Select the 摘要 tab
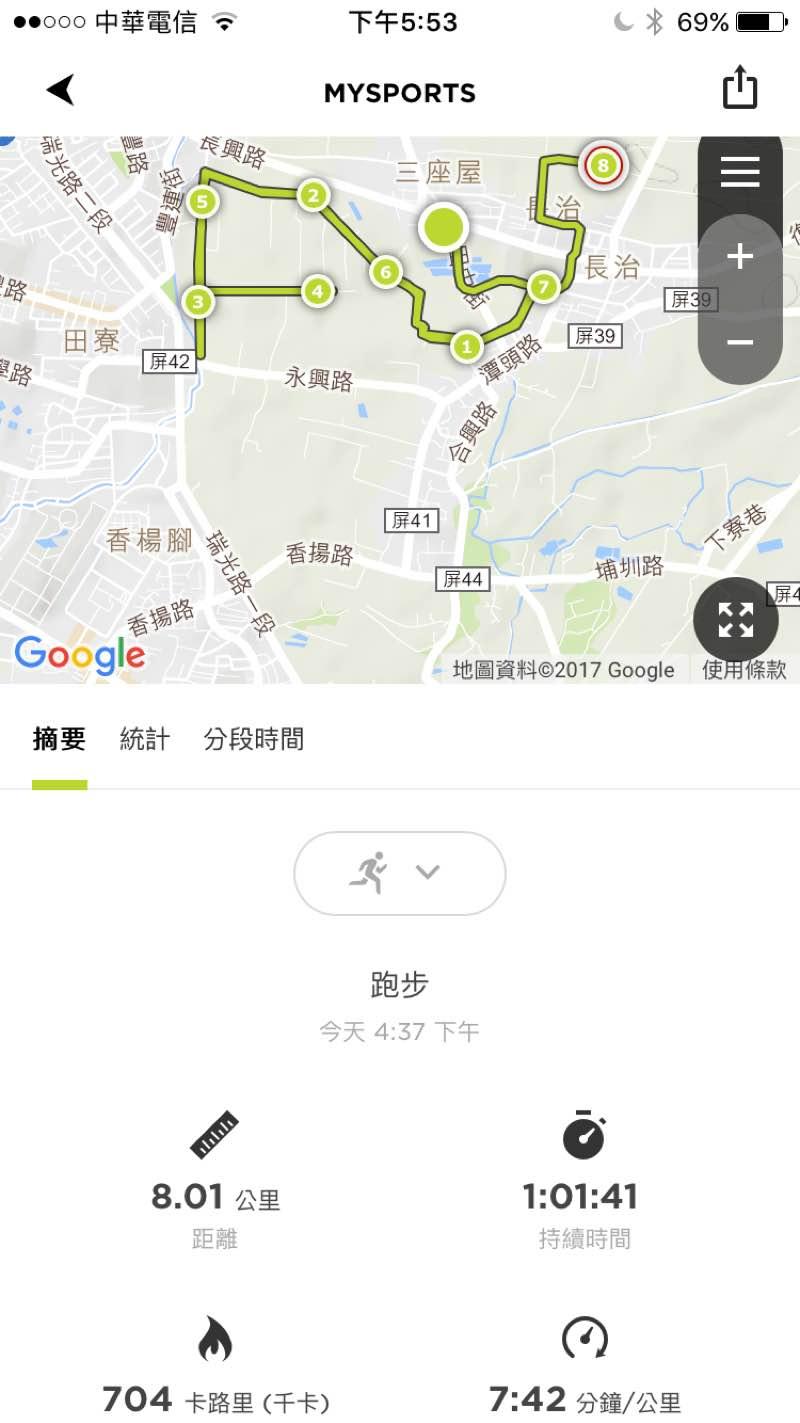This screenshot has width=800, height=1423. tap(59, 740)
